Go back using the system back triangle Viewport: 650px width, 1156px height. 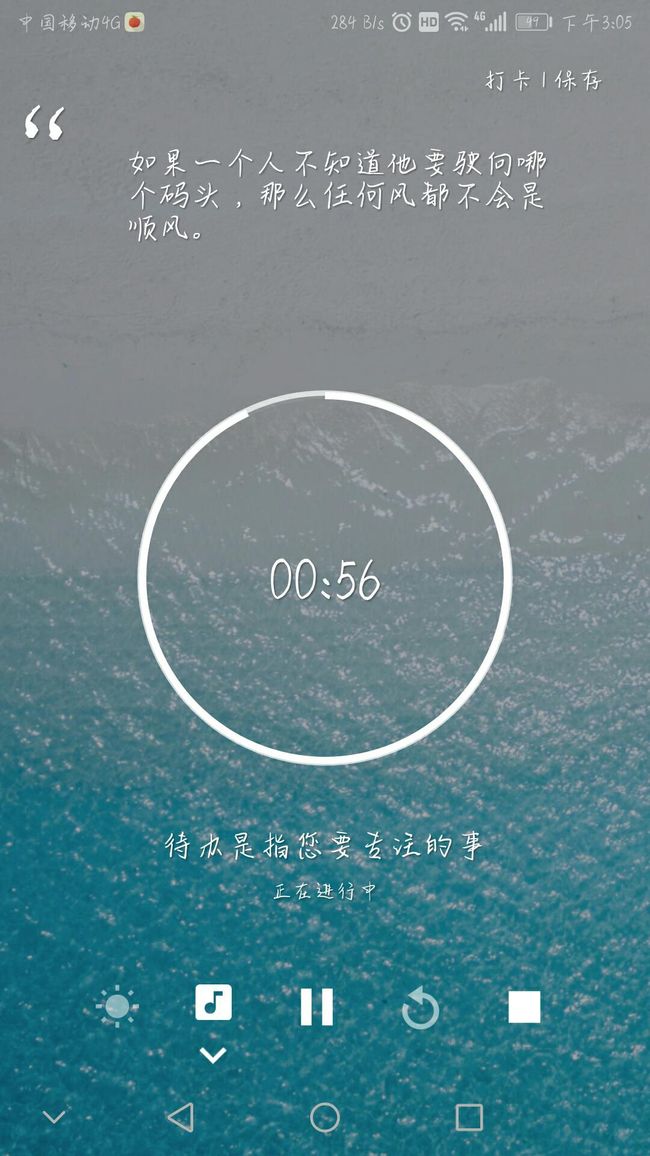coord(181,1117)
